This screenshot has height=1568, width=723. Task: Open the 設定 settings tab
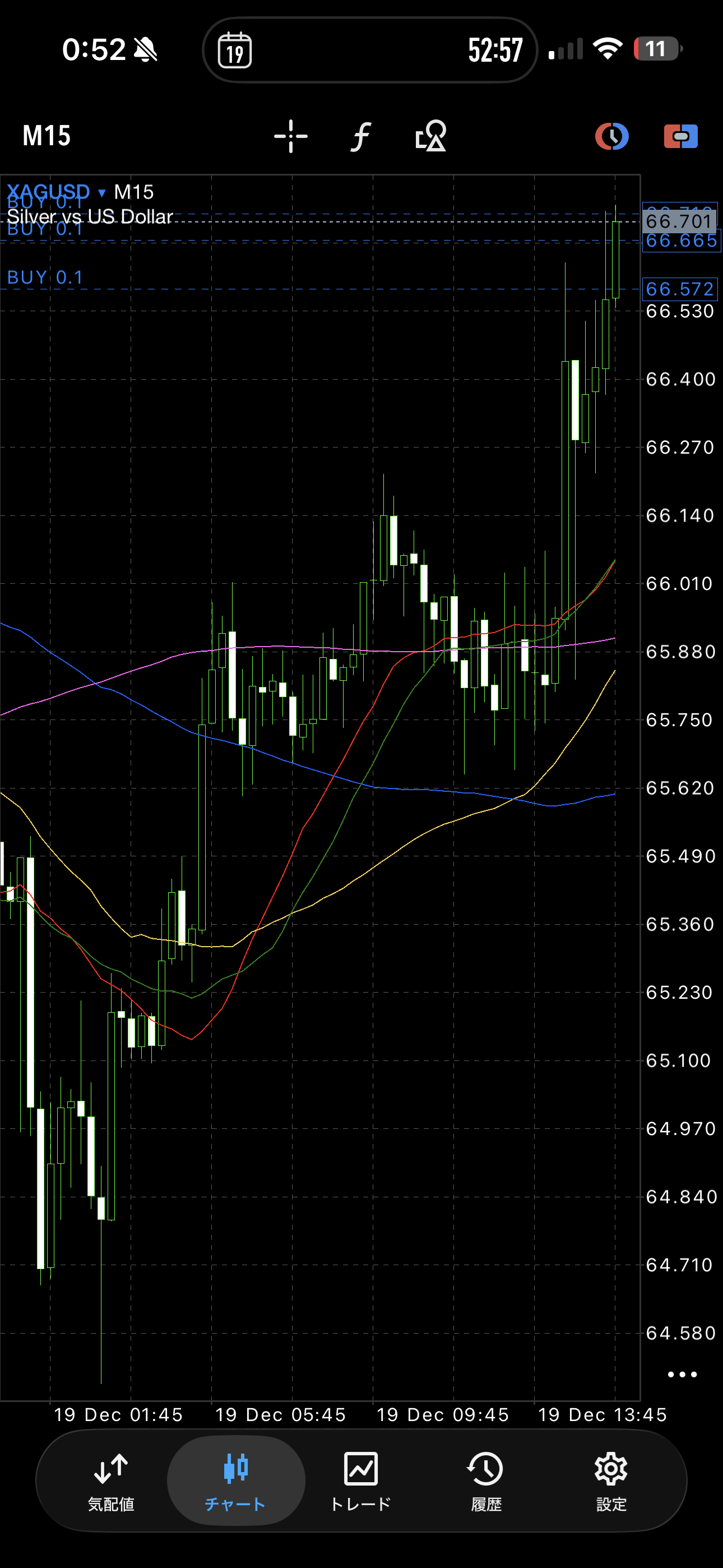(x=611, y=1481)
